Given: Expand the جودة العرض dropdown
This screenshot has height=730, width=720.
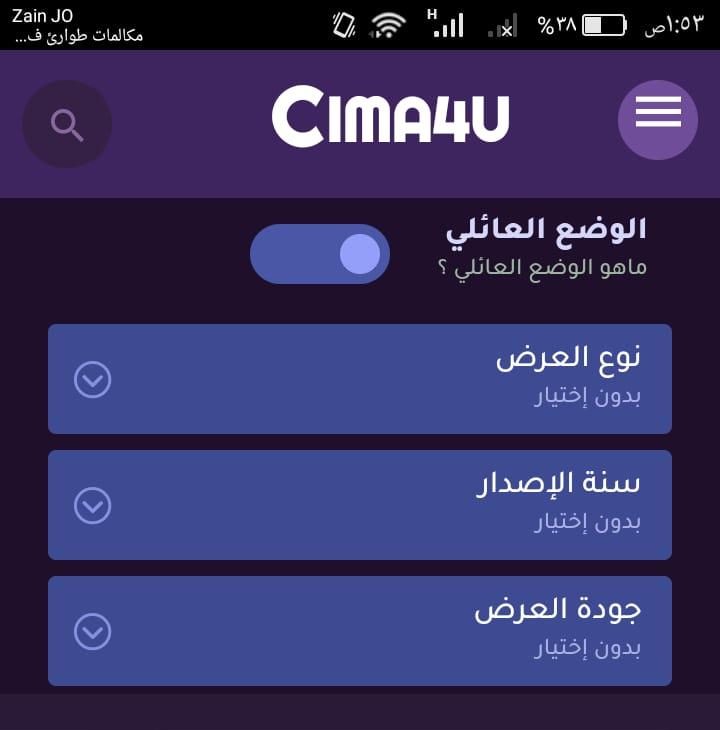Looking at the screenshot, I should [360, 631].
